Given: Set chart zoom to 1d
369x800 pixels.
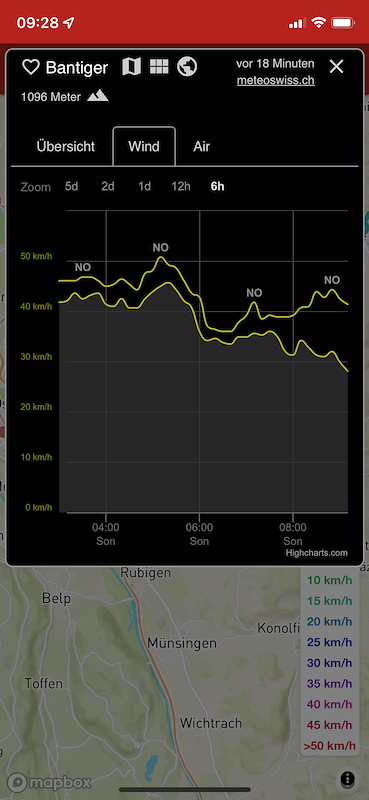Looking at the screenshot, I should point(144,186).
